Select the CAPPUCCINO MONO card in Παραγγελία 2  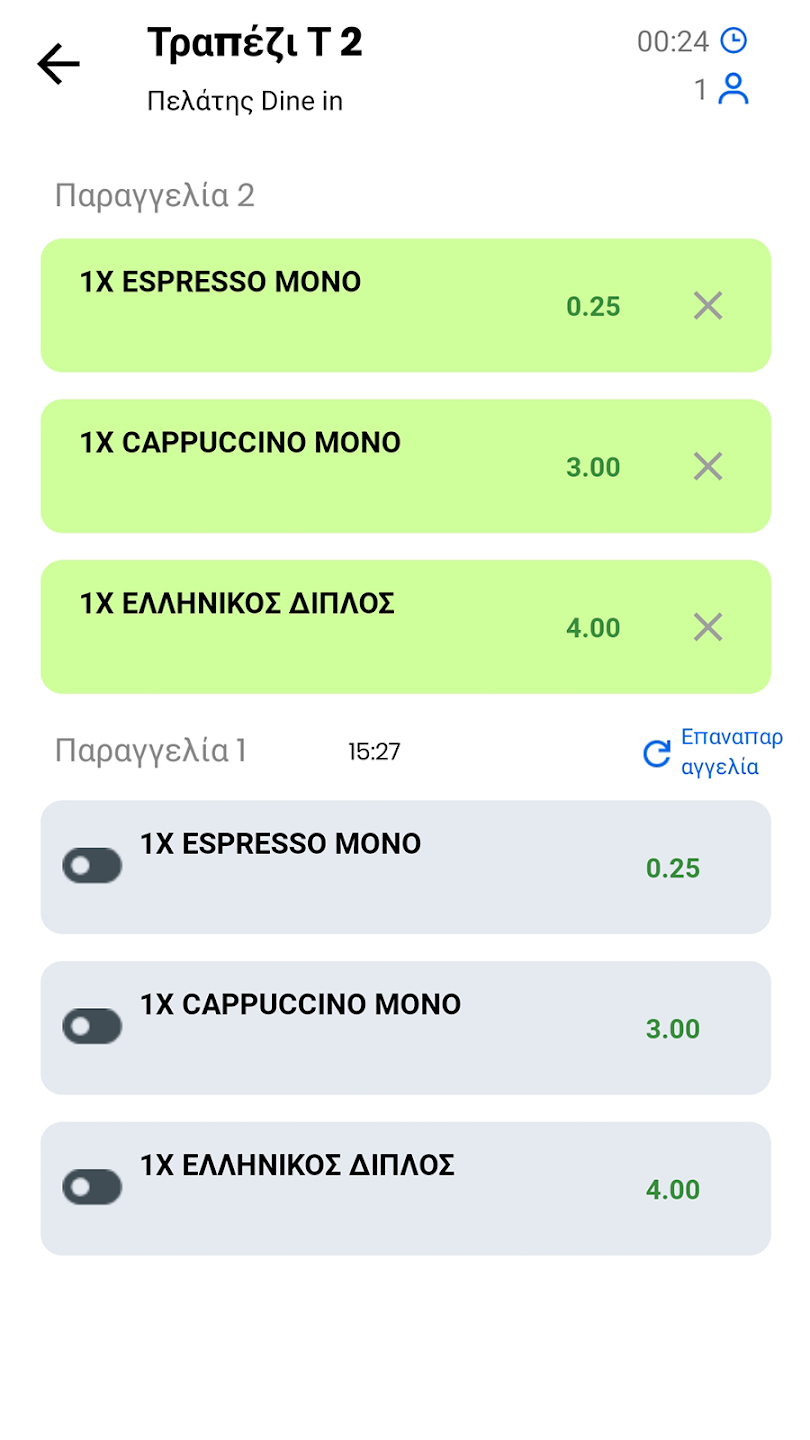pos(300,466)
